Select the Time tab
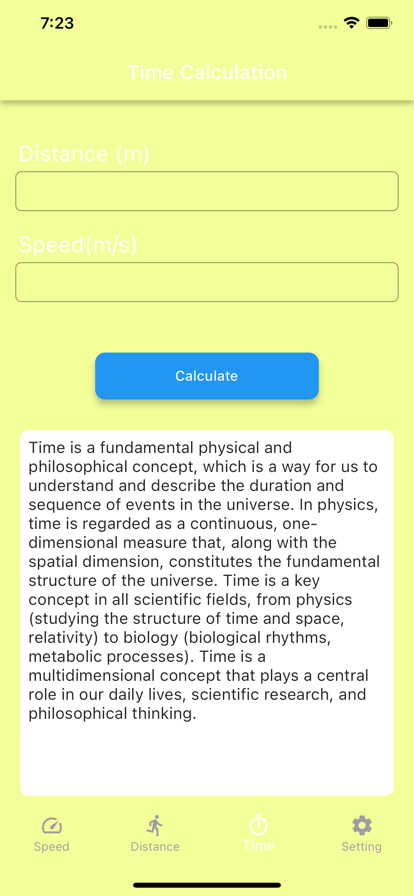Screen dimensions: 414x896 258,835
